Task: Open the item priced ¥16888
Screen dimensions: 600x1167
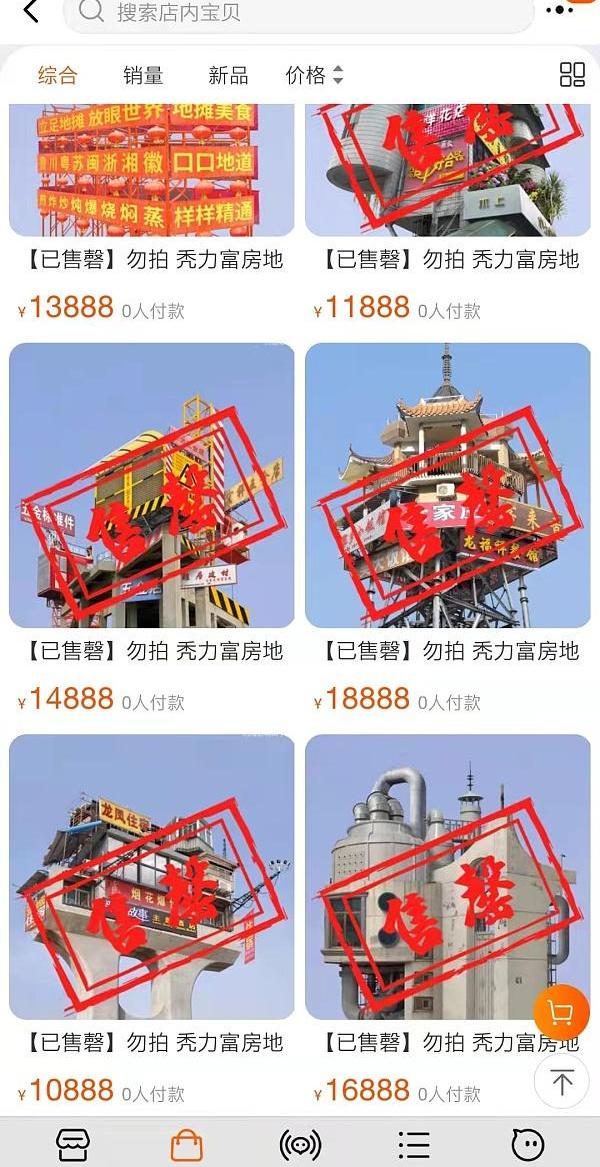Action: tap(447, 877)
